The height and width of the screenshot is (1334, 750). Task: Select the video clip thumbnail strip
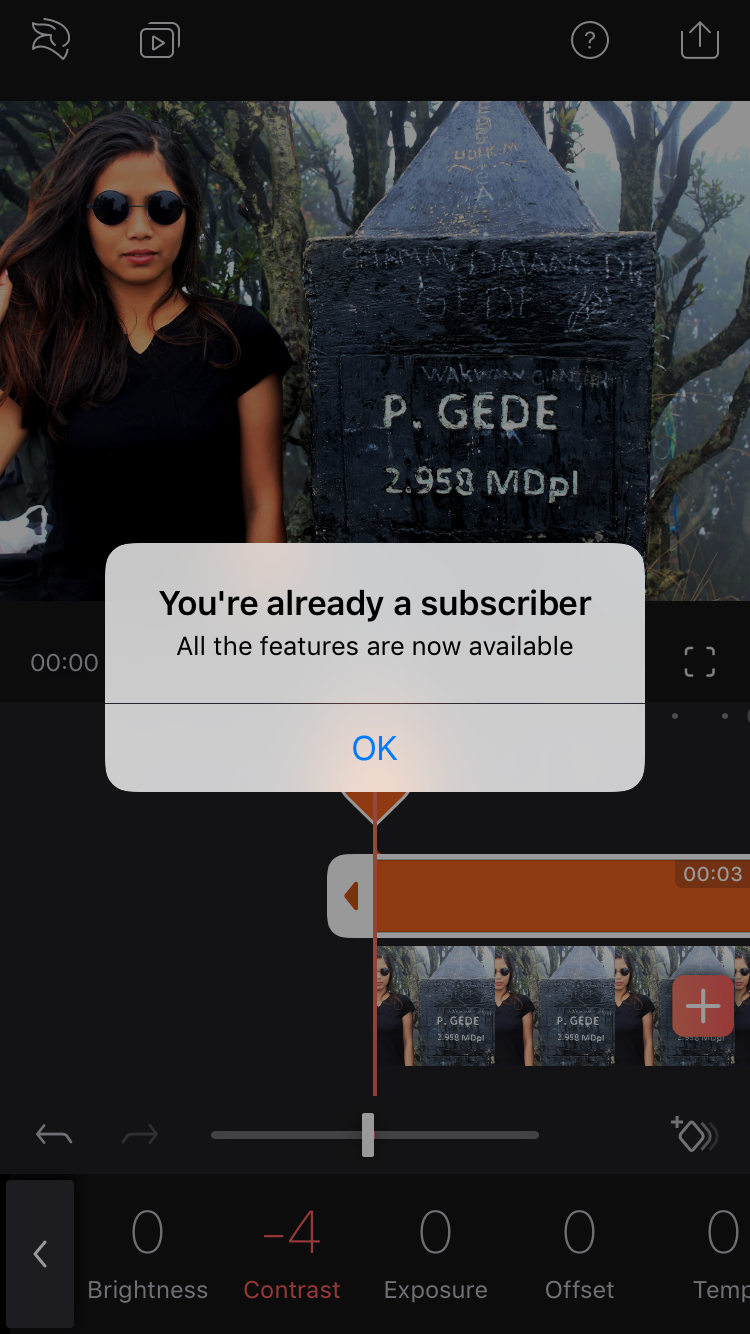(x=562, y=1006)
